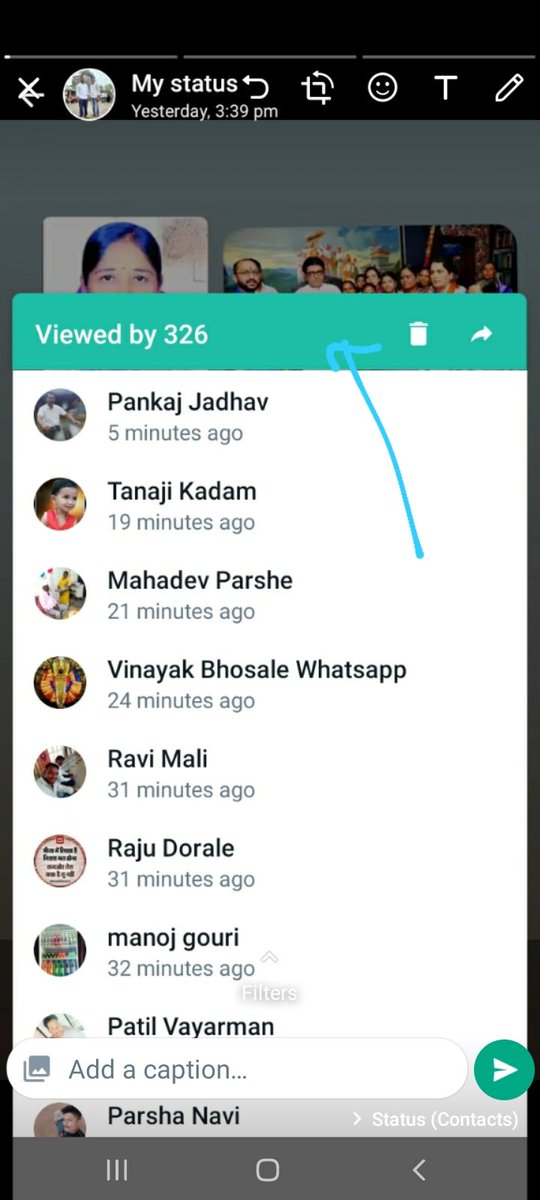Select the pencil drawing tool
Screen dimensions: 540x1200
coord(509,89)
